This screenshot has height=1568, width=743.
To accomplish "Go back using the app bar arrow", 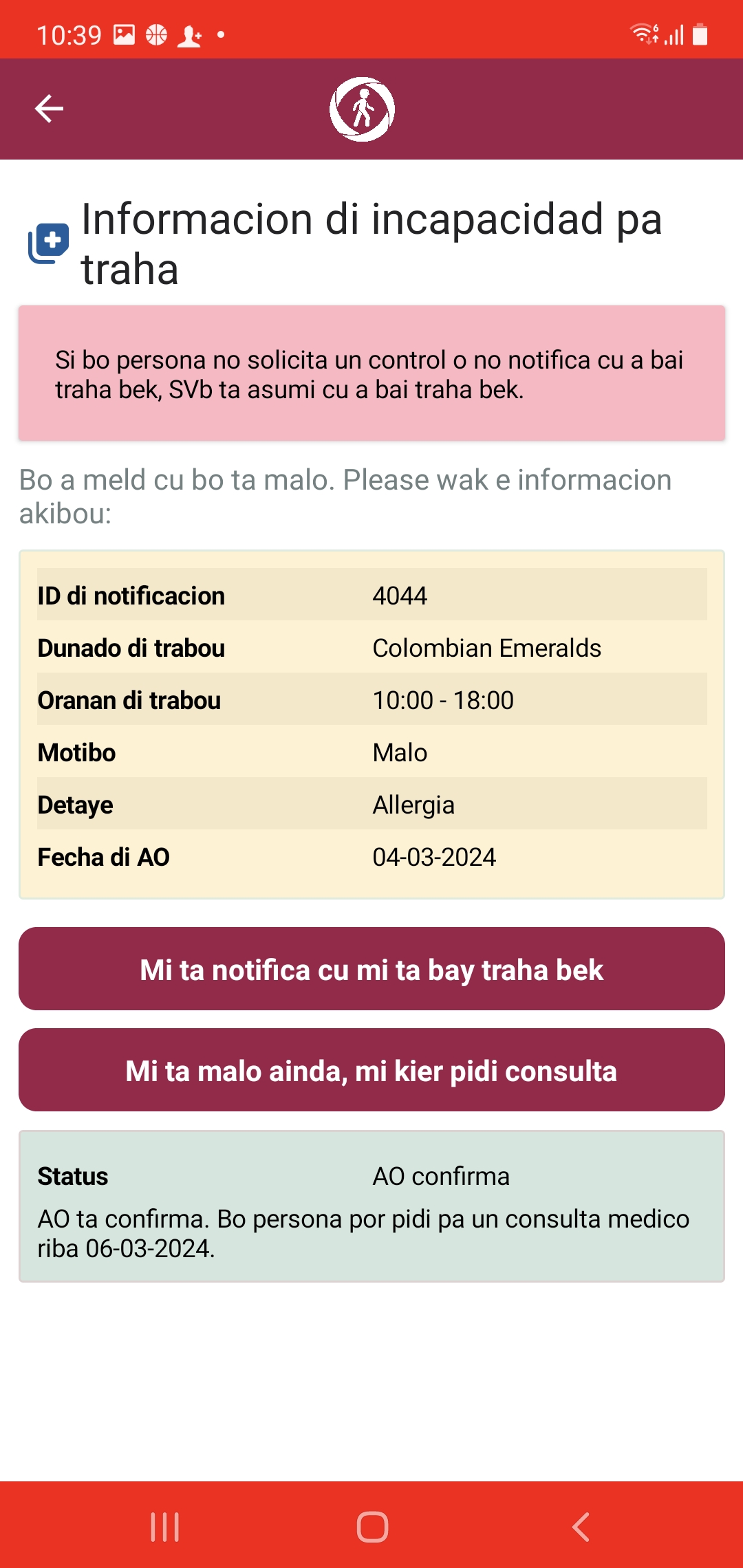I will point(49,109).
